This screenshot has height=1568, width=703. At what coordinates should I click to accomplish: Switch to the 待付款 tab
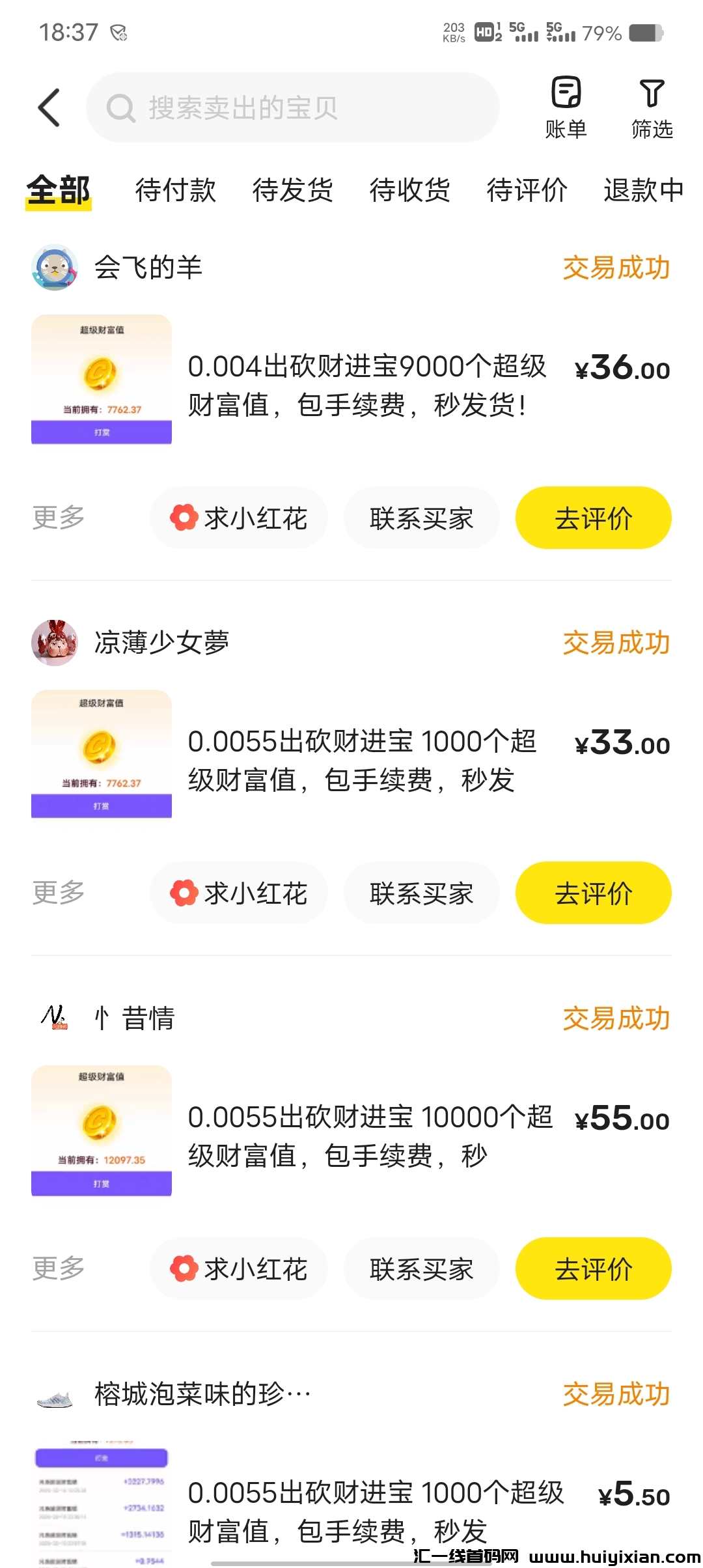[x=175, y=191]
